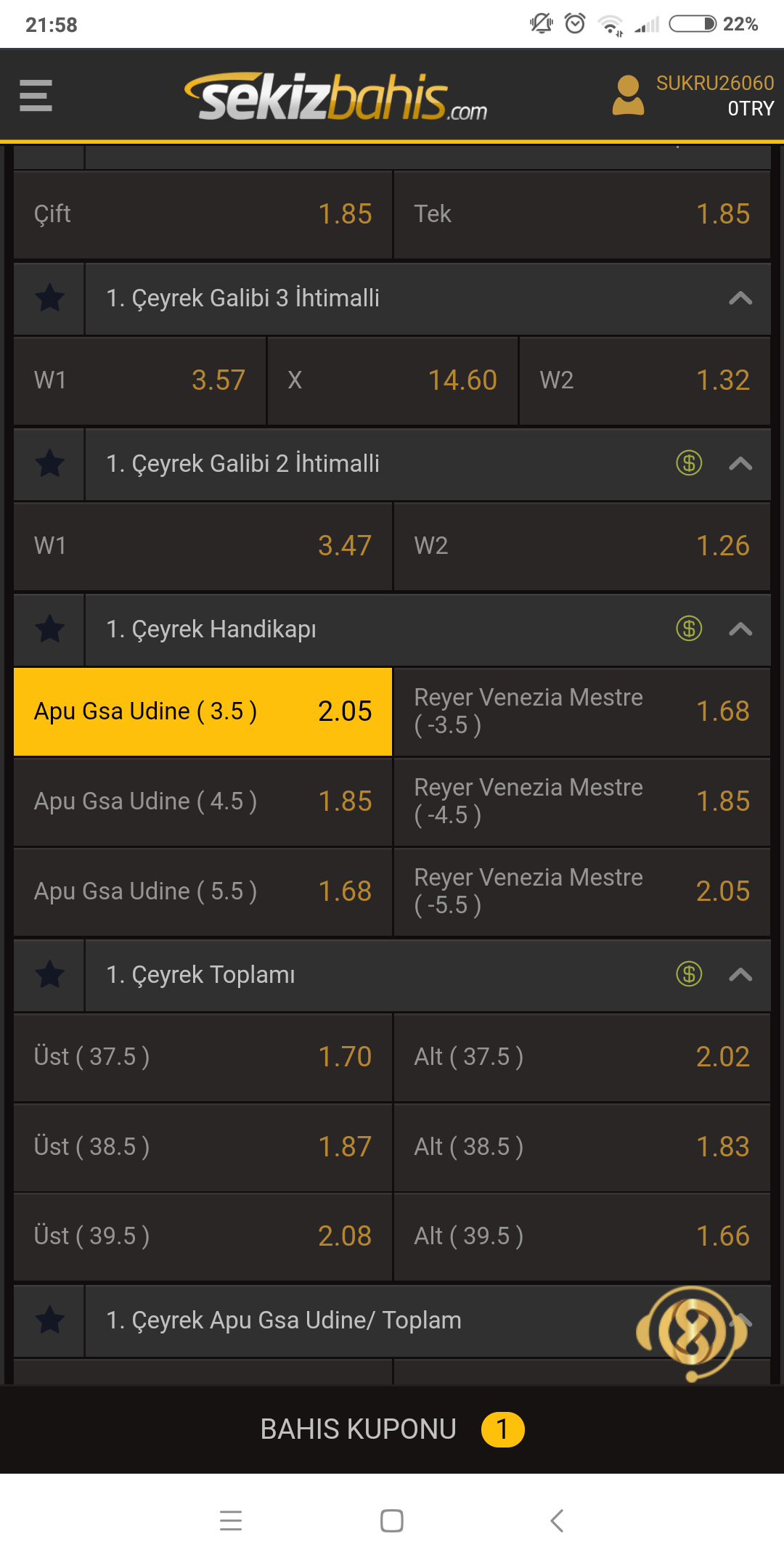Open the hamburger menu
Image resolution: width=784 pixels, height=1568 pixels.
(36, 95)
